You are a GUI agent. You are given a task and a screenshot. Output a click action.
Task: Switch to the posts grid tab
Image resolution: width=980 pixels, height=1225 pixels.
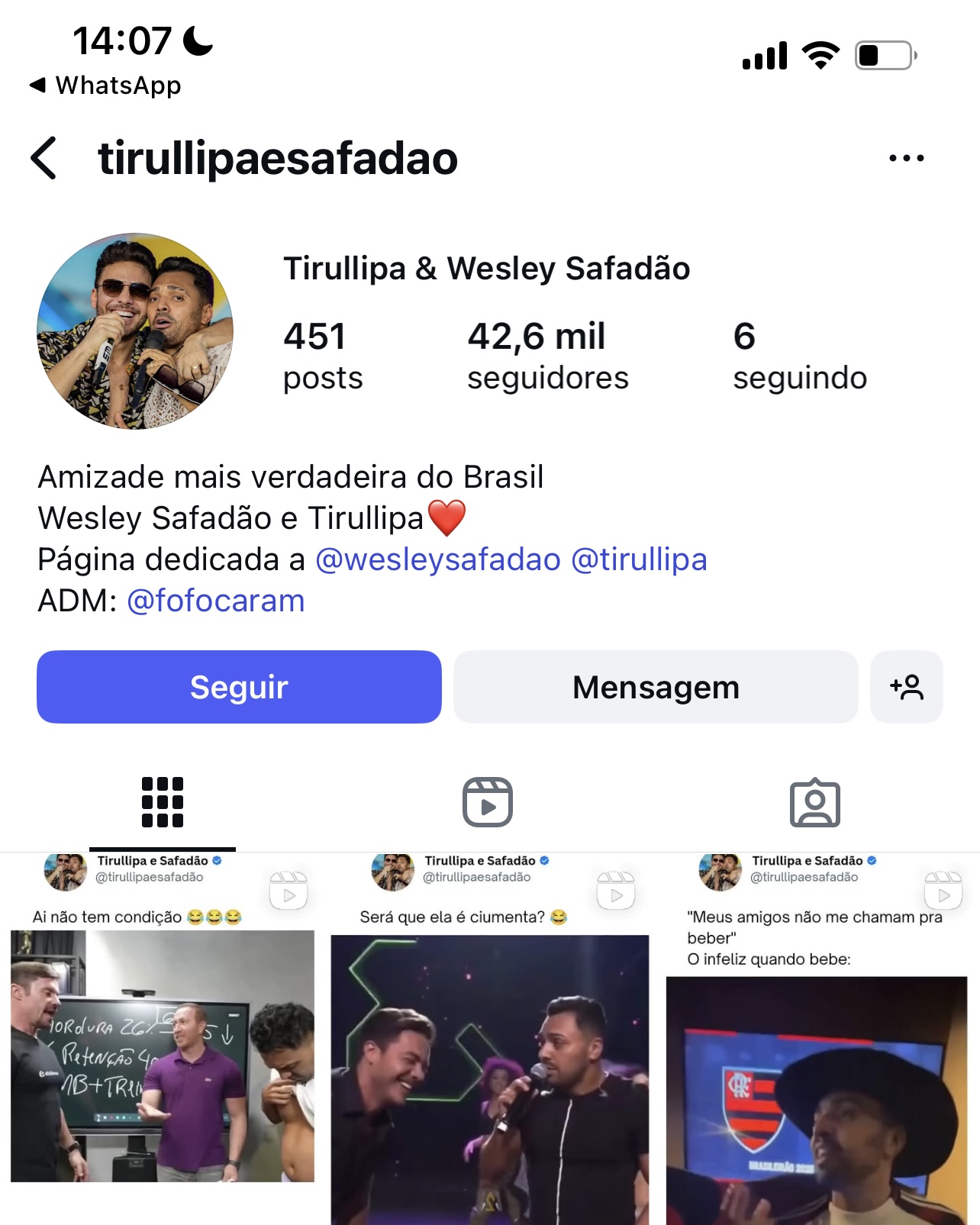tap(163, 802)
